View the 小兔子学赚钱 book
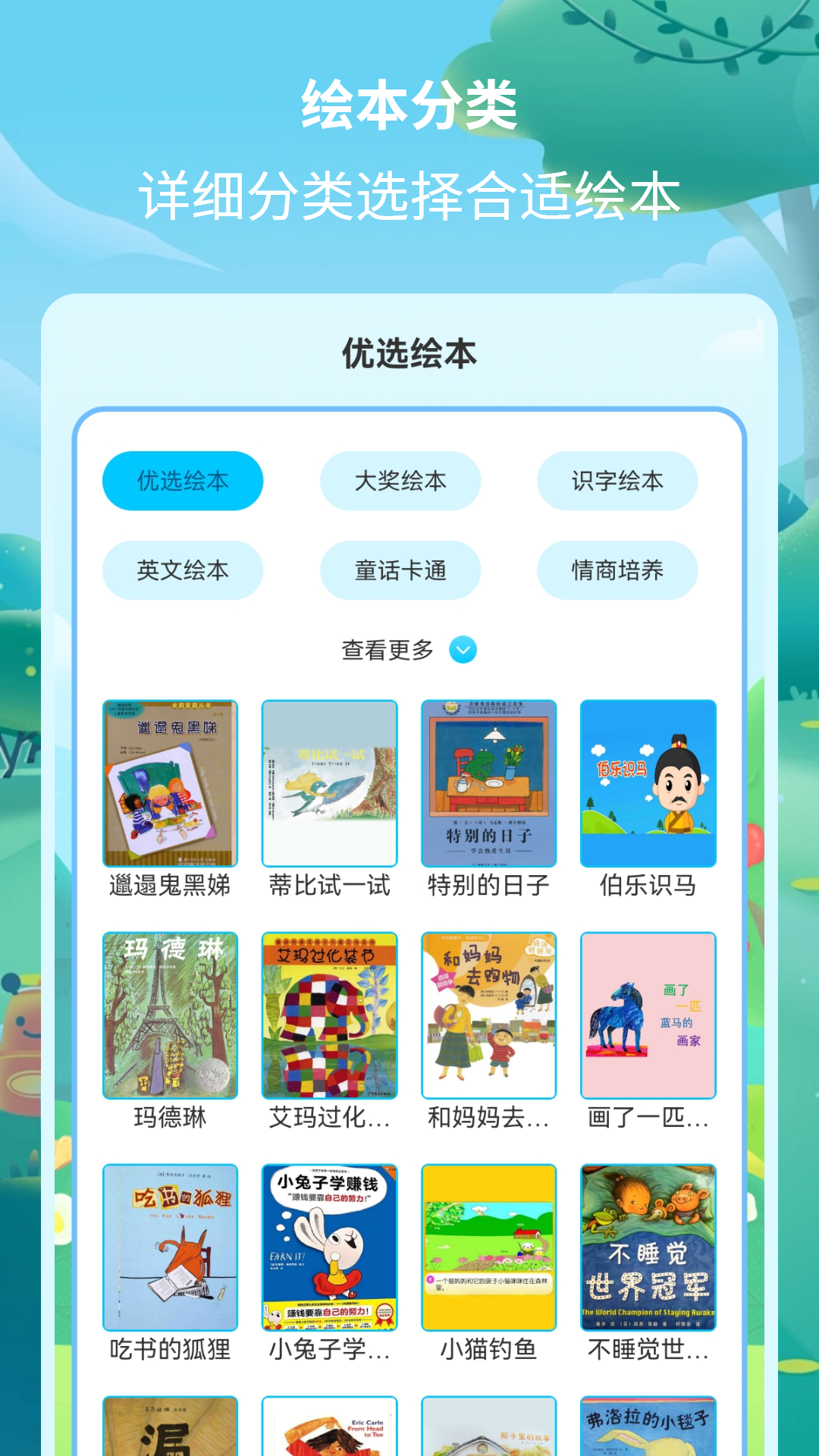Image resolution: width=819 pixels, height=1456 pixels. click(329, 1247)
